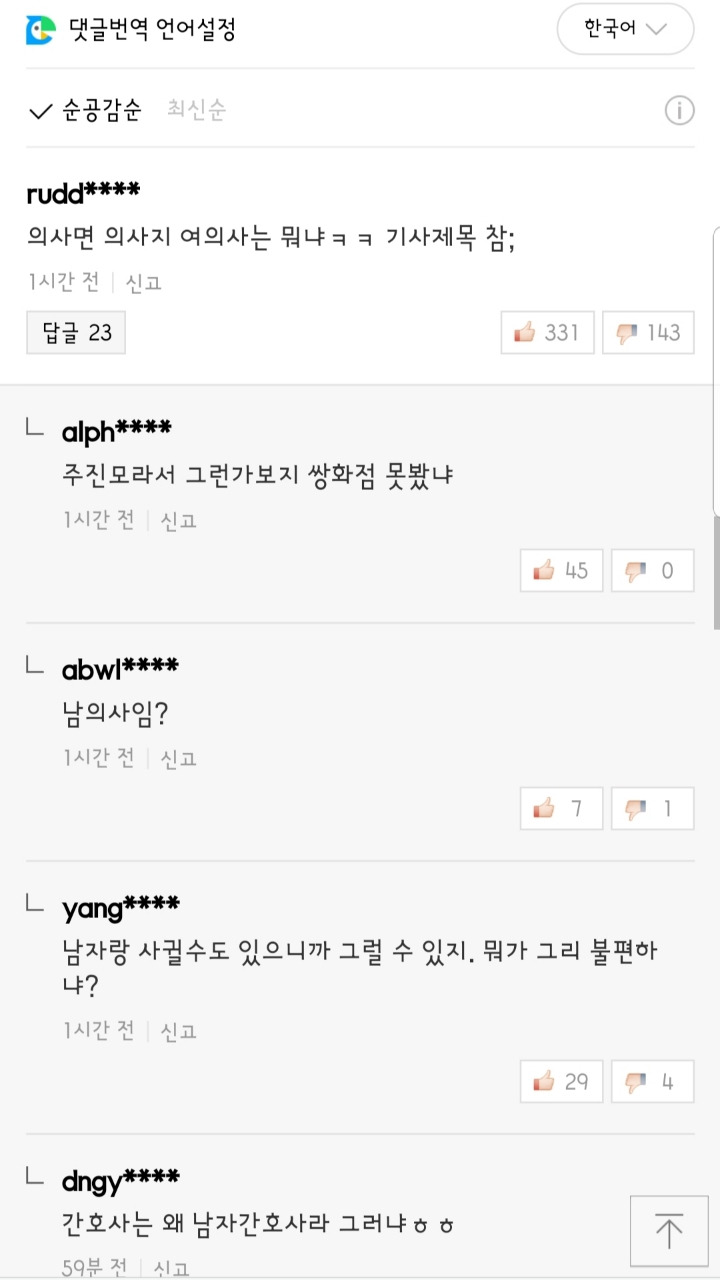Open the 한국어 language dropdown
The image size is (720, 1280).
[625, 29]
